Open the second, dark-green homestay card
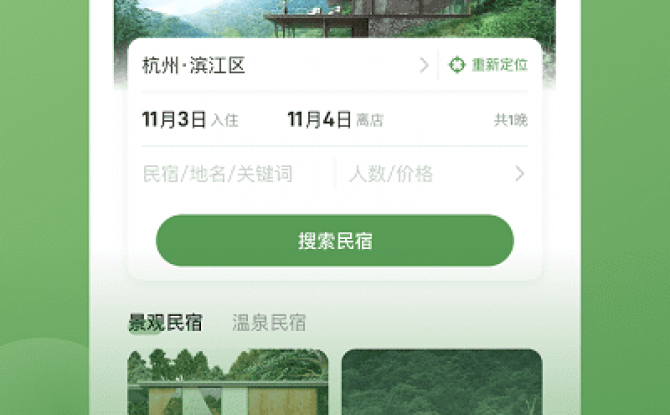670x415 pixels. (x=442, y=383)
